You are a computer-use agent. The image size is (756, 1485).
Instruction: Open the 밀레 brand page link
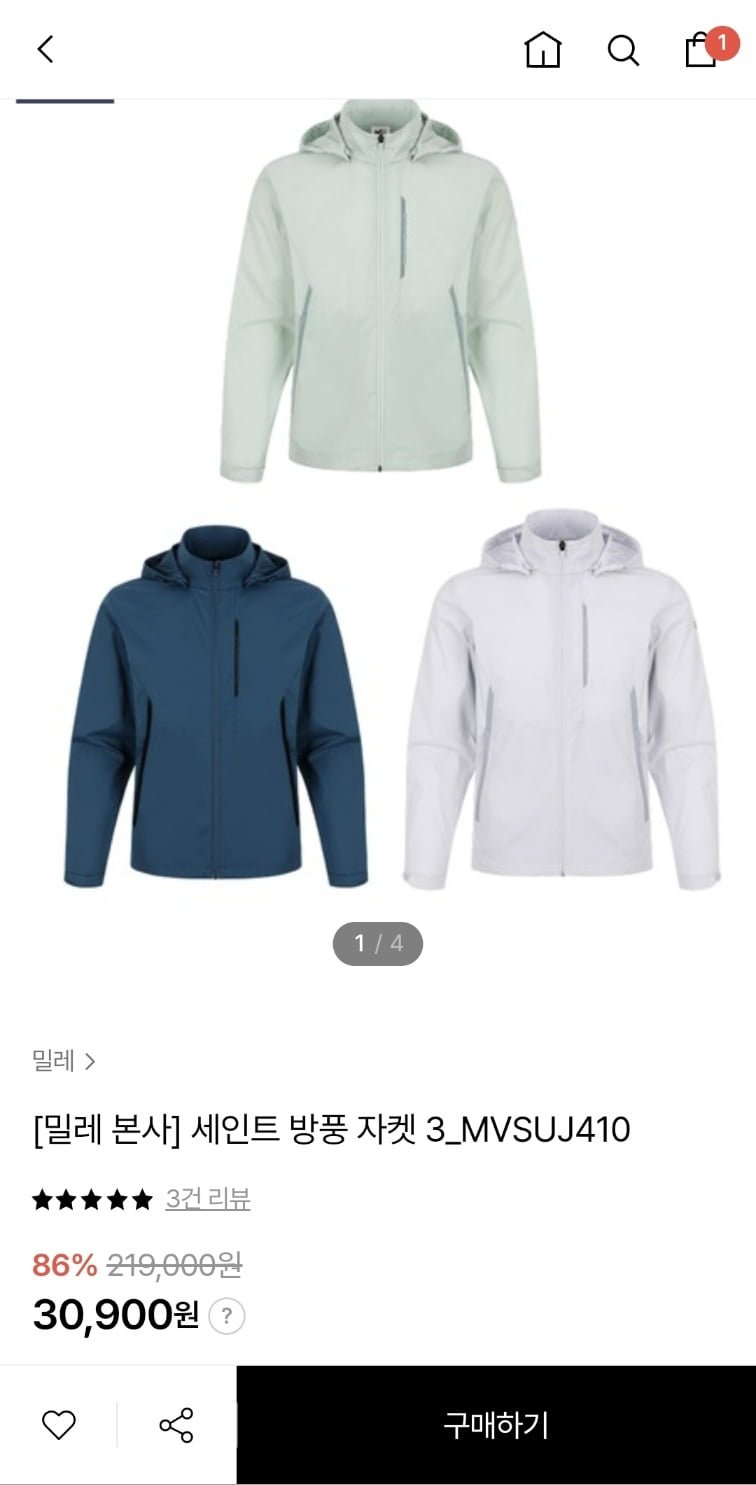click(64, 1061)
